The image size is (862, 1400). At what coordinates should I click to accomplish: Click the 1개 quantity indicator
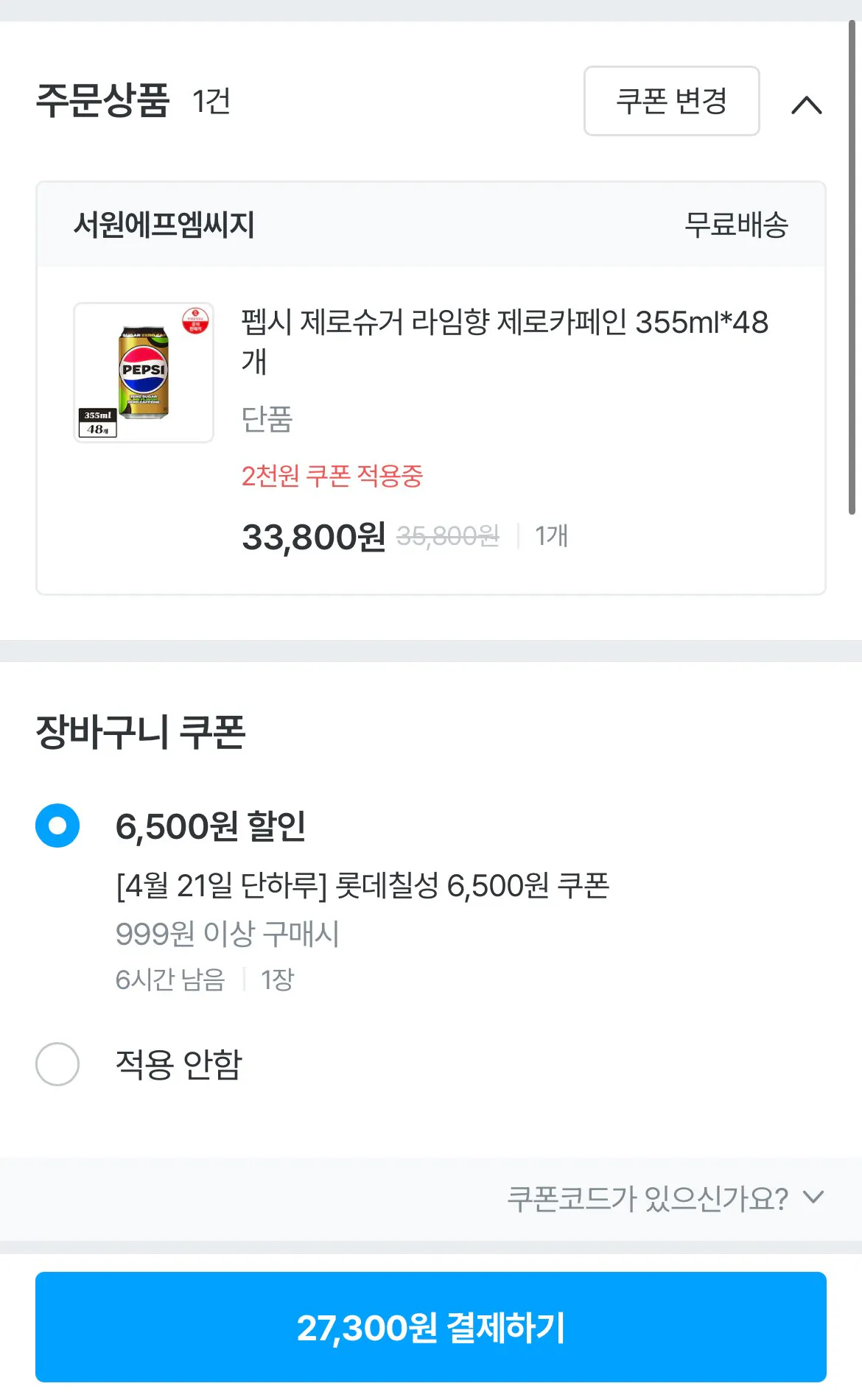coord(549,537)
